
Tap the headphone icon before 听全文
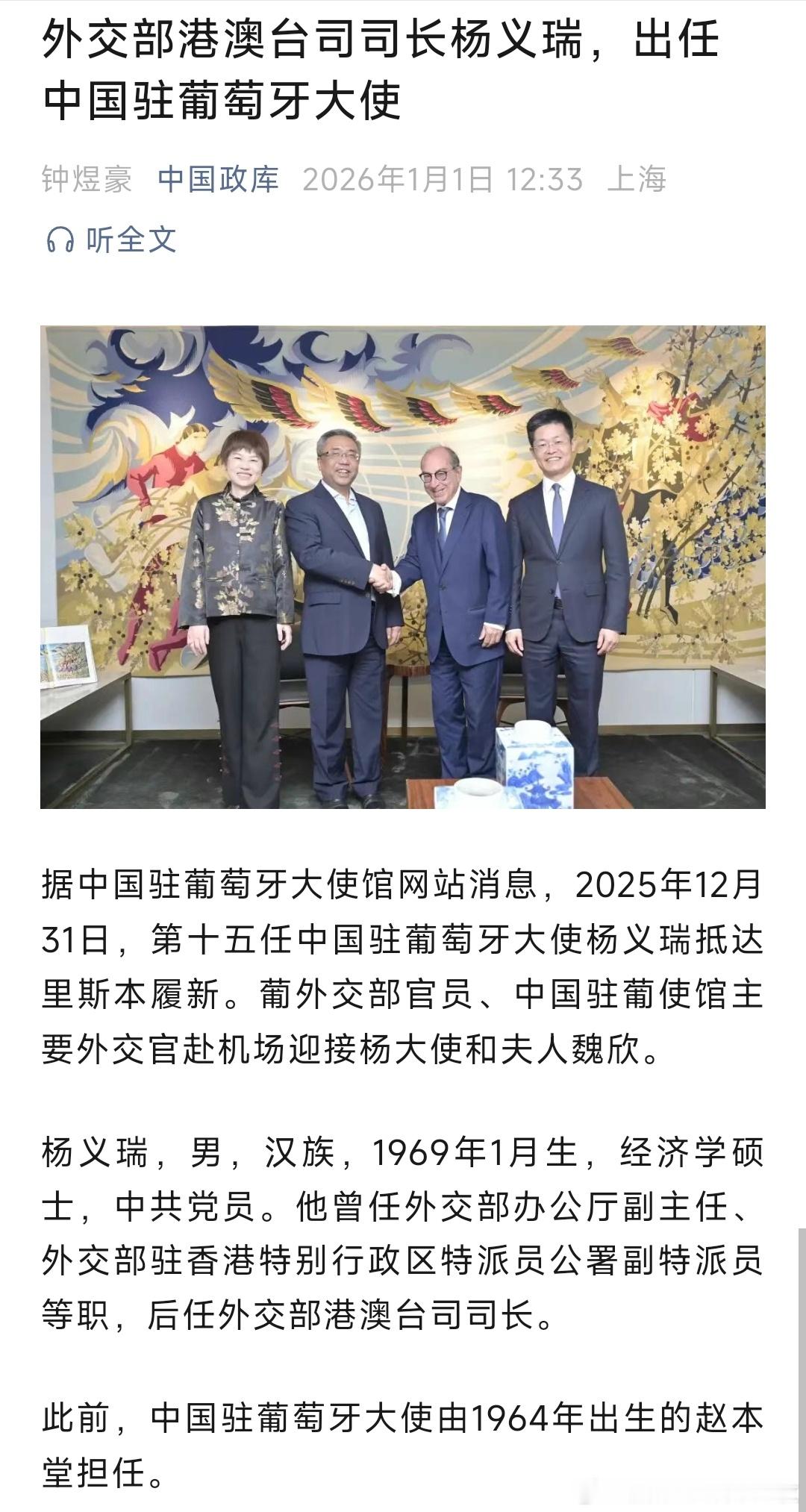click(x=60, y=239)
